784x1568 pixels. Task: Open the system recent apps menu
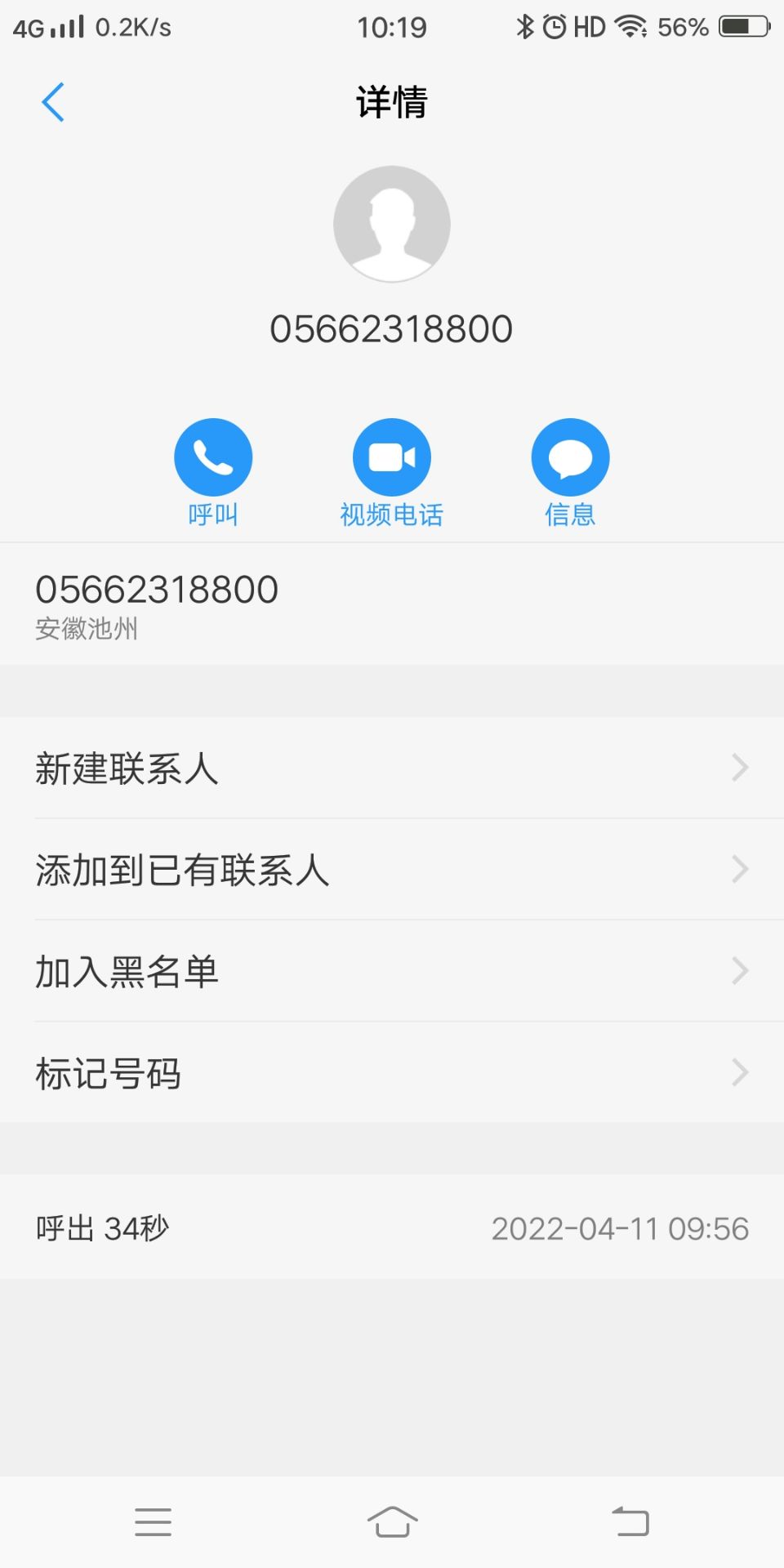click(154, 1522)
